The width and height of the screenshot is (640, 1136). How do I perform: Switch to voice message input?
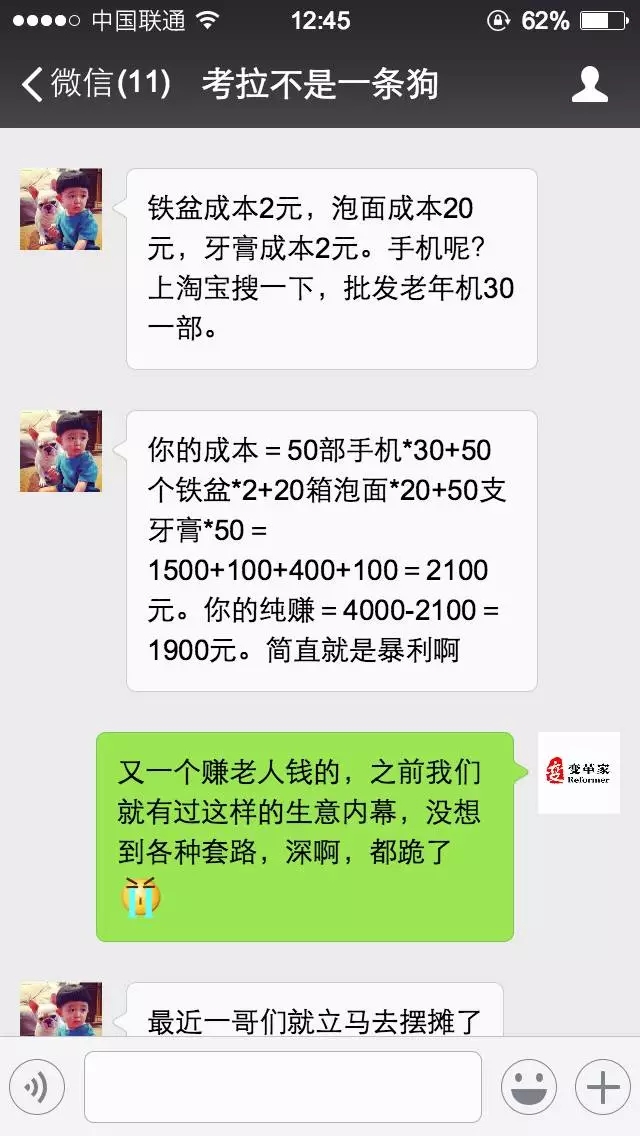37,1085
